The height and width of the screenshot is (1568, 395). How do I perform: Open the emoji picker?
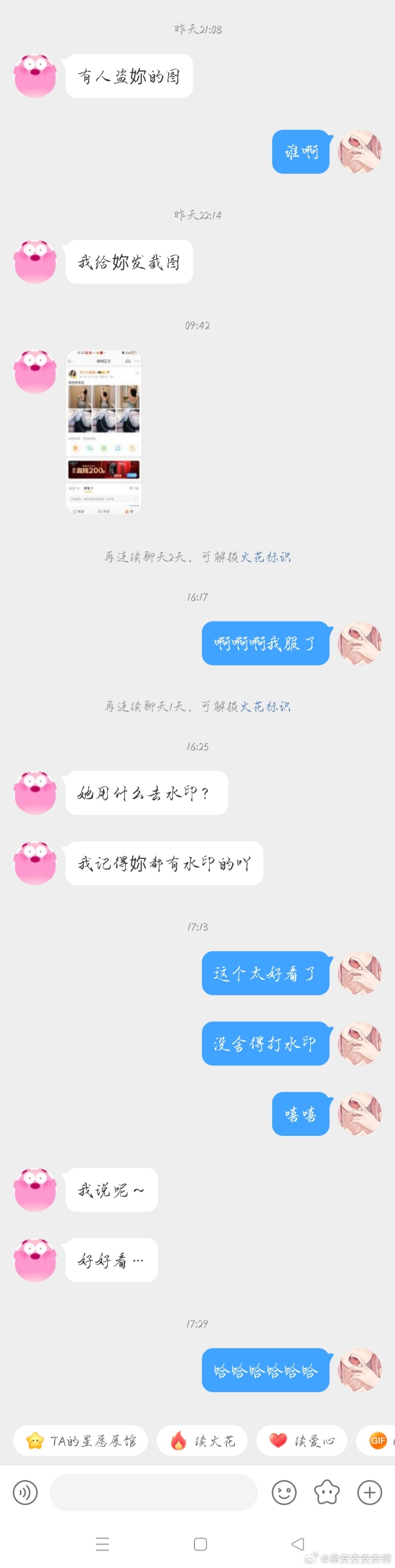pyautogui.click(x=283, y=1492)
